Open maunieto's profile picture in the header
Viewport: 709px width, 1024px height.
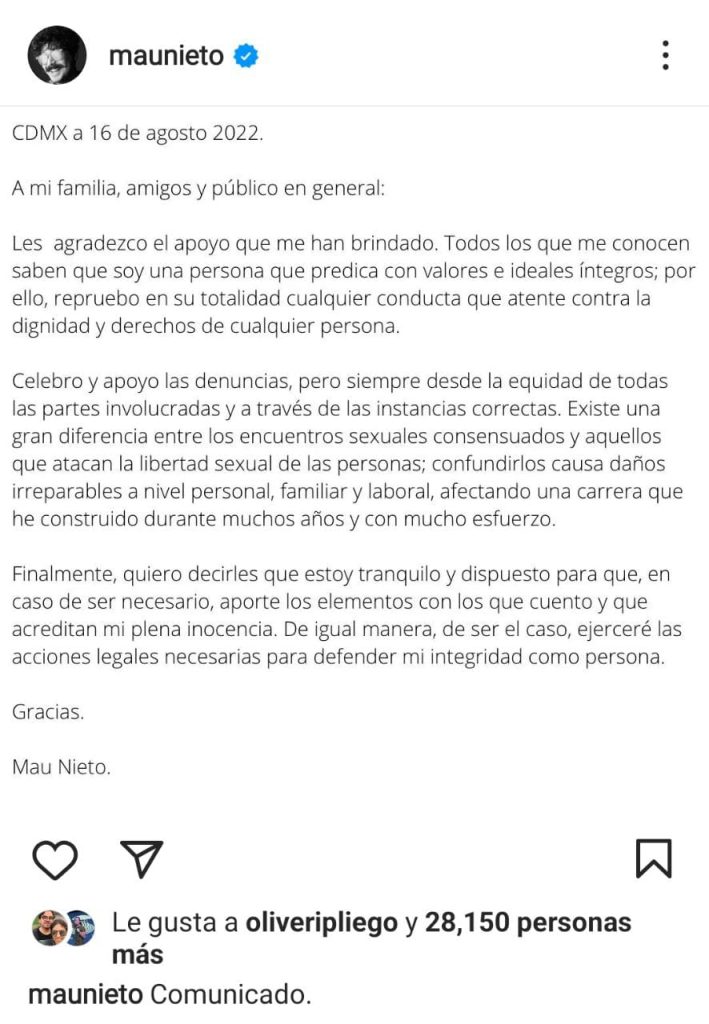(x=57, y=55)
